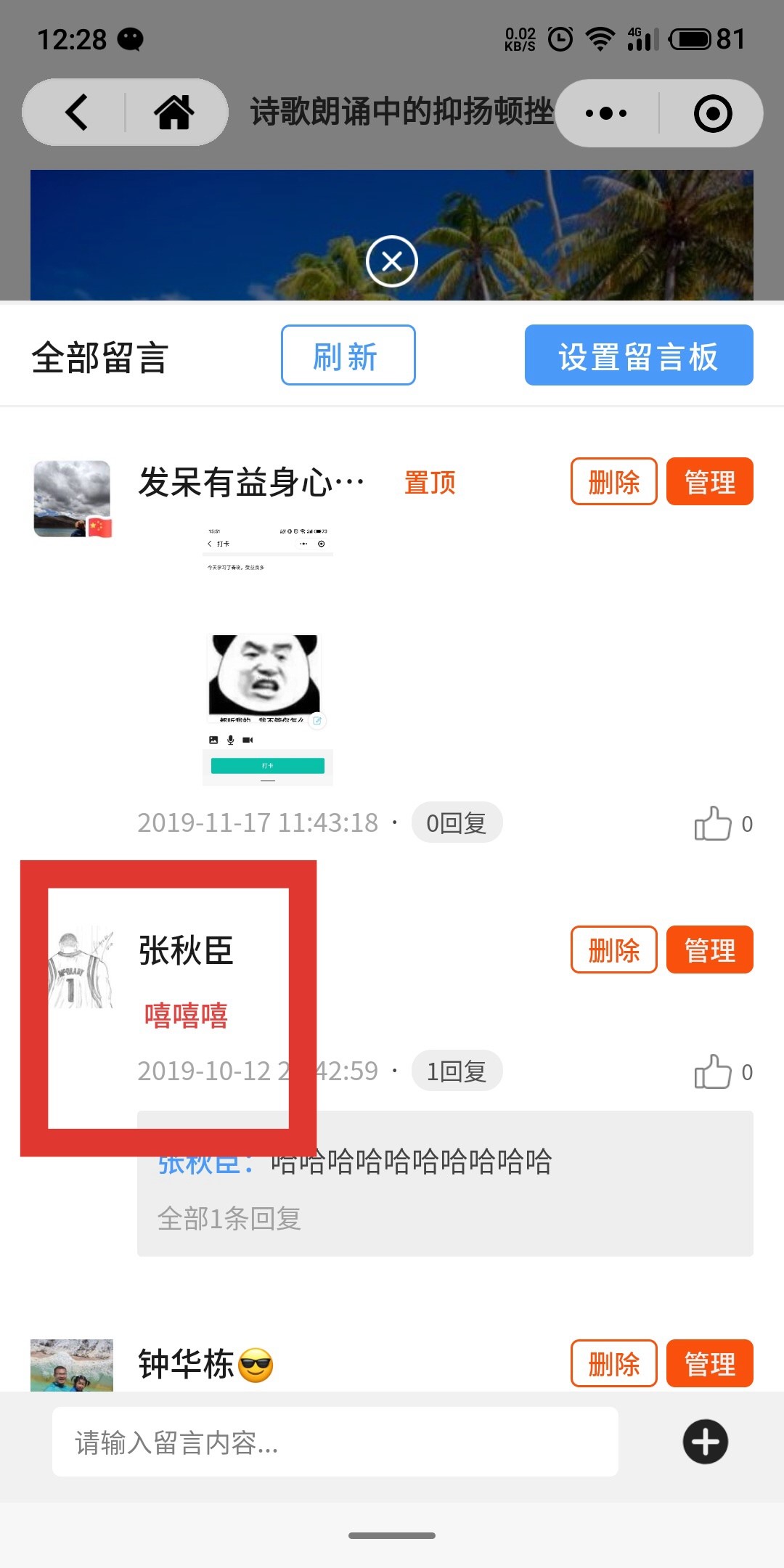Manage 张秋臣's comment
Viewport: 784px width, 1568px height.
tap(709, 950)
